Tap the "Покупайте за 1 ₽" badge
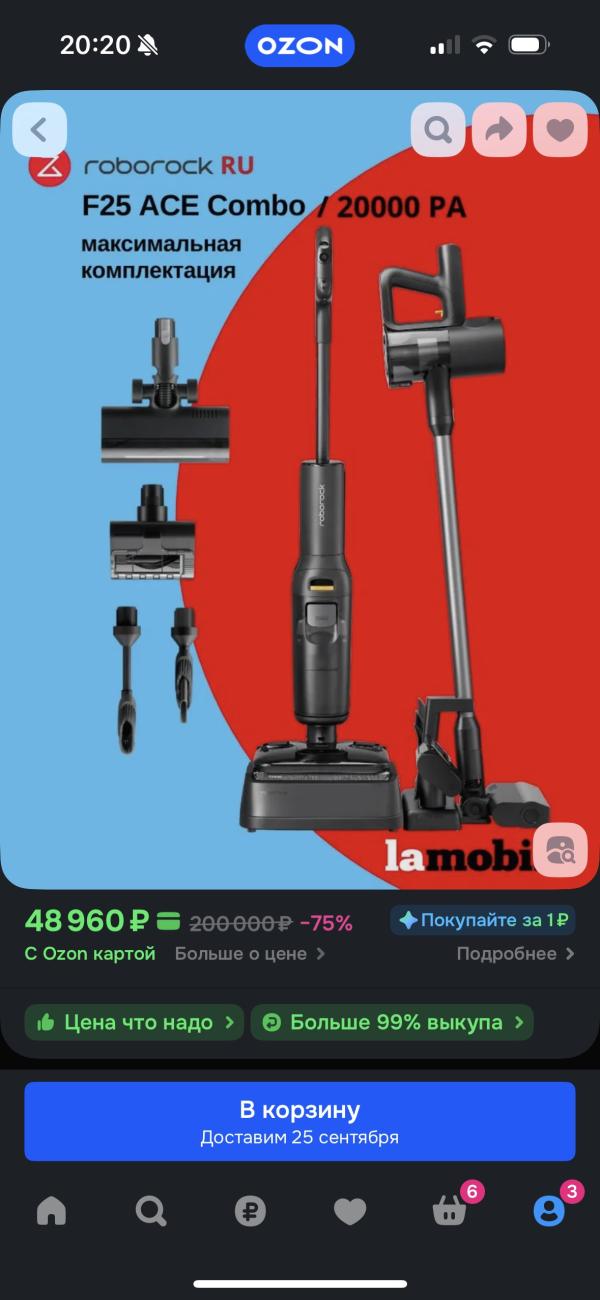The height and width of the screenshot is (1300, 600). pyautogui.click(x=483, y=920)
